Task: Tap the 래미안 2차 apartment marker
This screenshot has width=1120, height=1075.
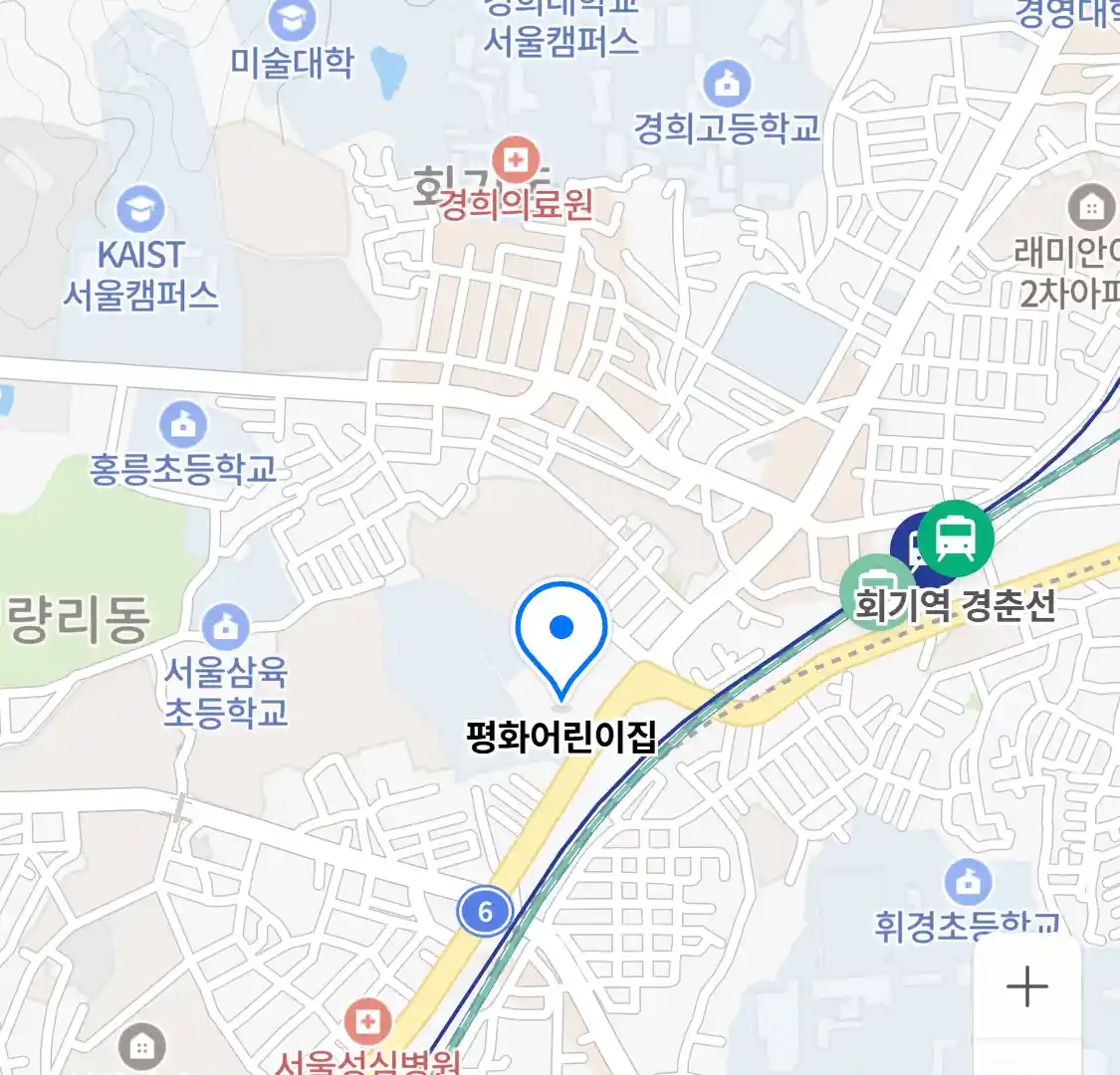Action: click(x=1092, y=209)
